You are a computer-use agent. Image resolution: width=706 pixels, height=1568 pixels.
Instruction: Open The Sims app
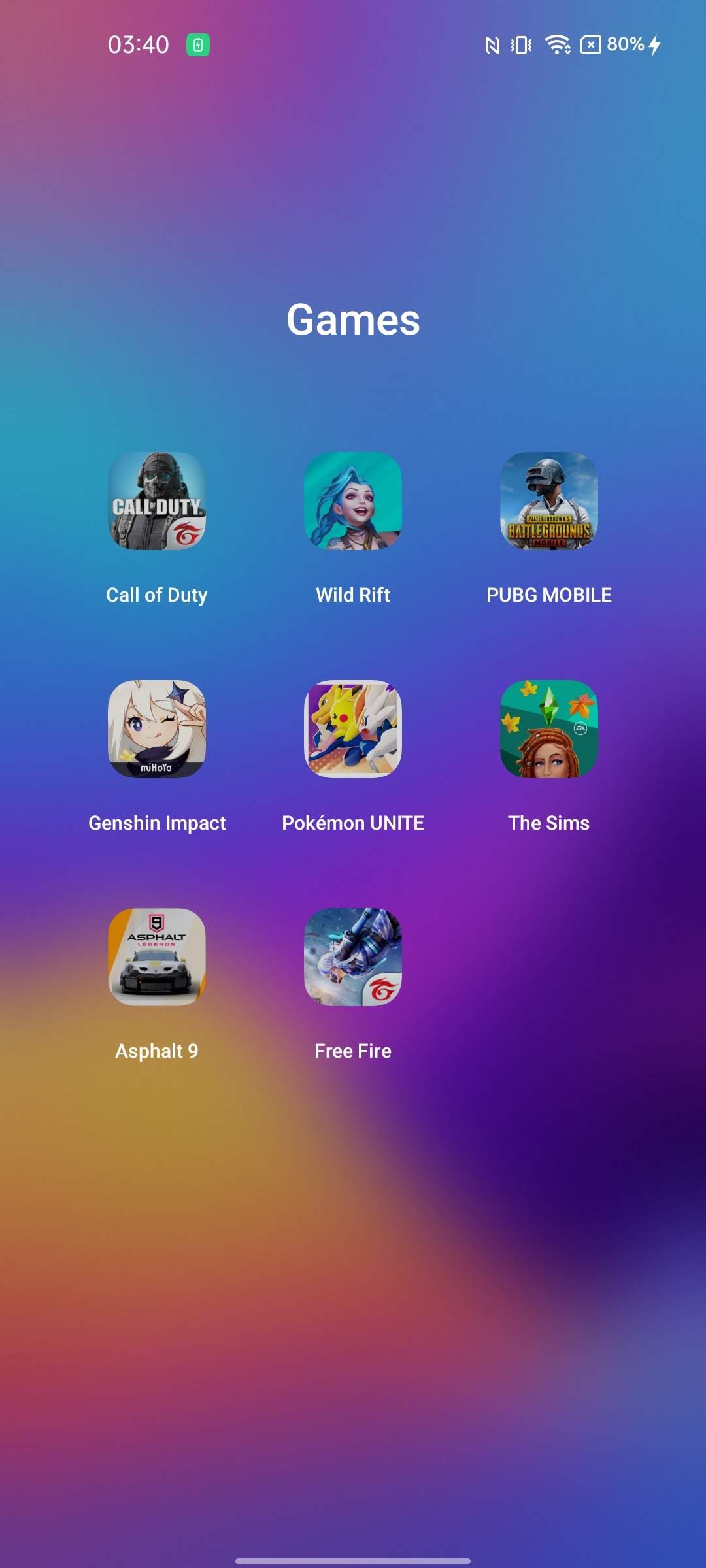pos(549,729)
